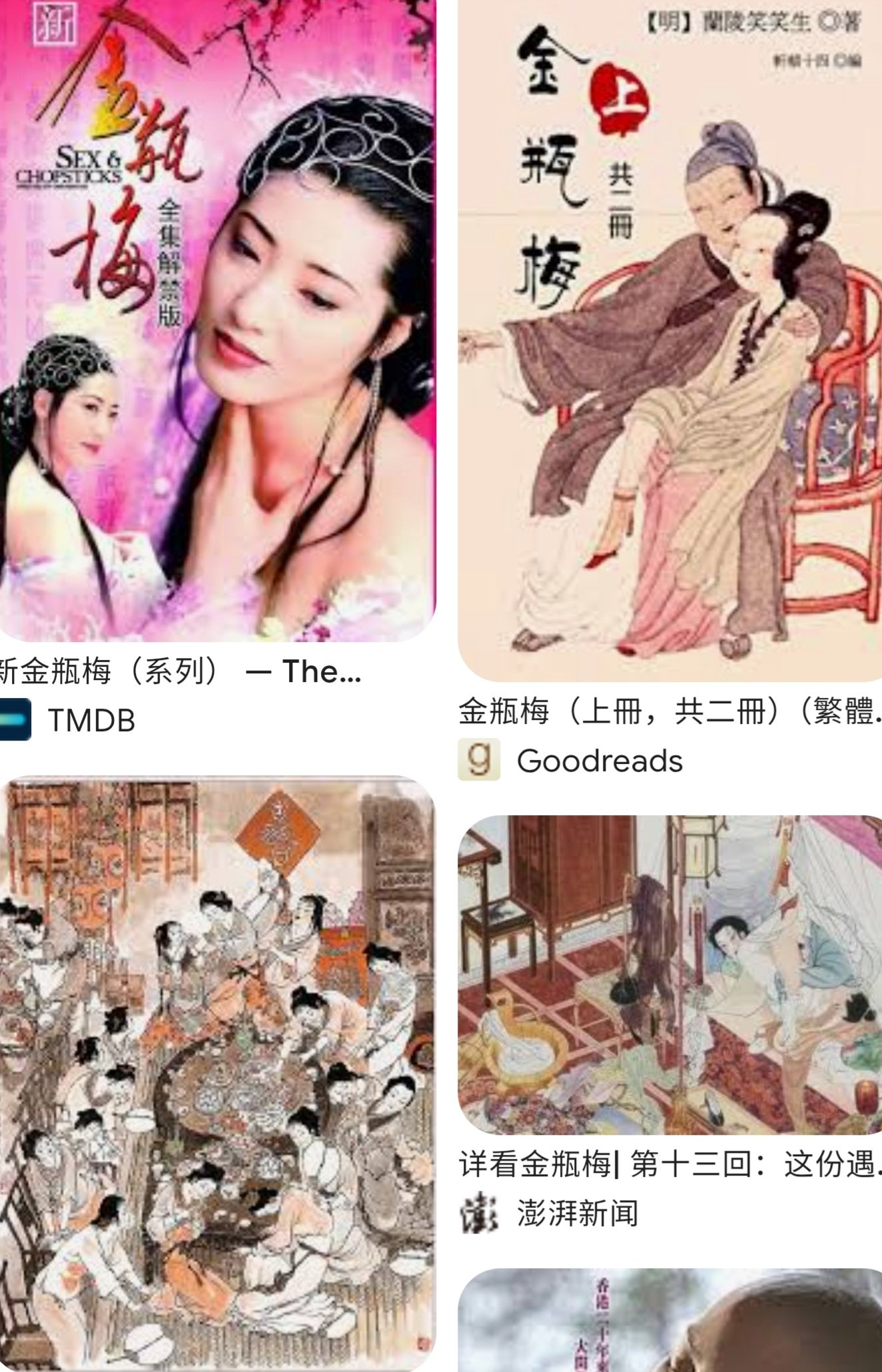
Task: Open the partly visible image at the bottom right
Action: point(669,1322)
